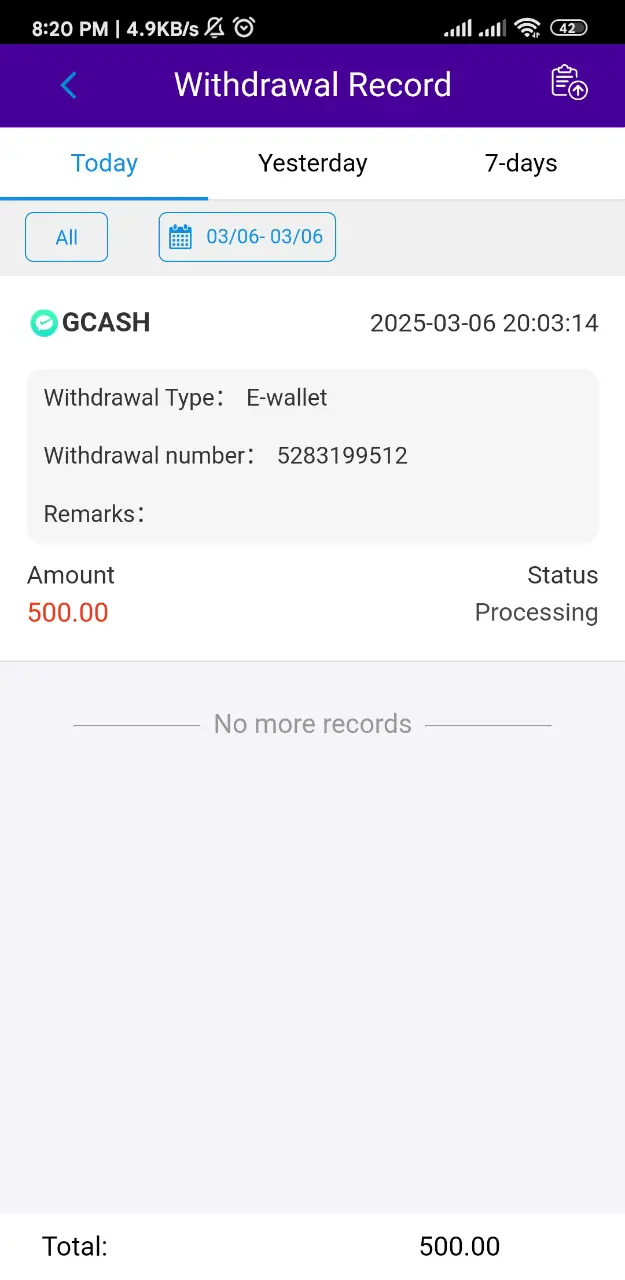The image size is (625, 1280).
Task: Open the 03/06- 03/06 date range picker
Action: pyautogui.click(x=247, y=237)
